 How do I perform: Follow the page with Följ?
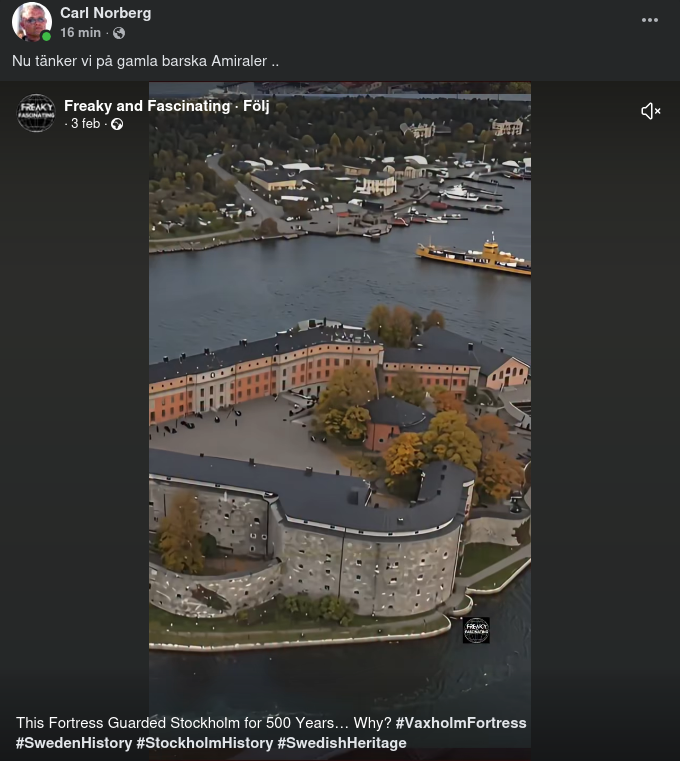tap(256, 105)
